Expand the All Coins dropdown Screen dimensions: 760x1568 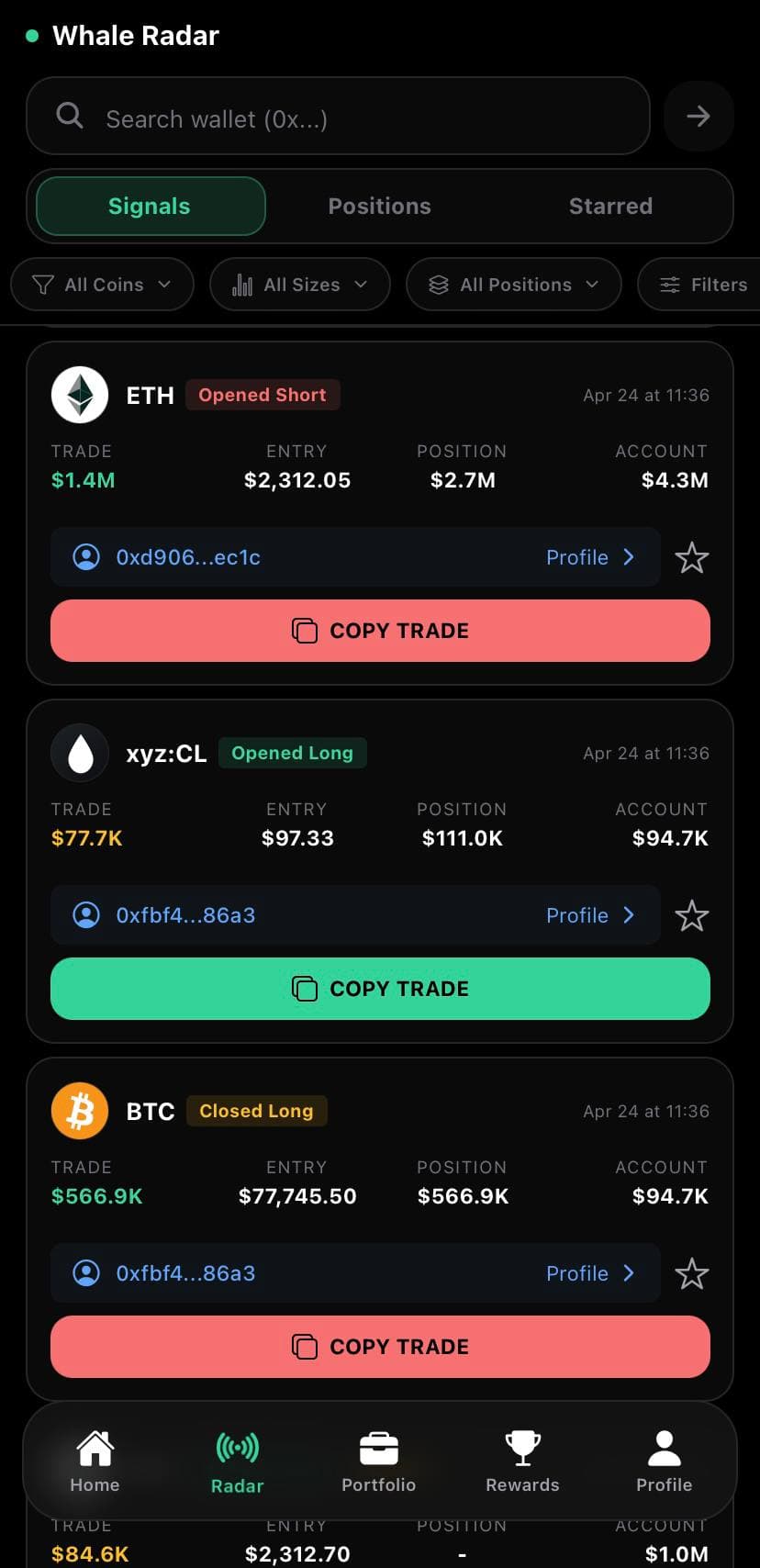(102, 285)
